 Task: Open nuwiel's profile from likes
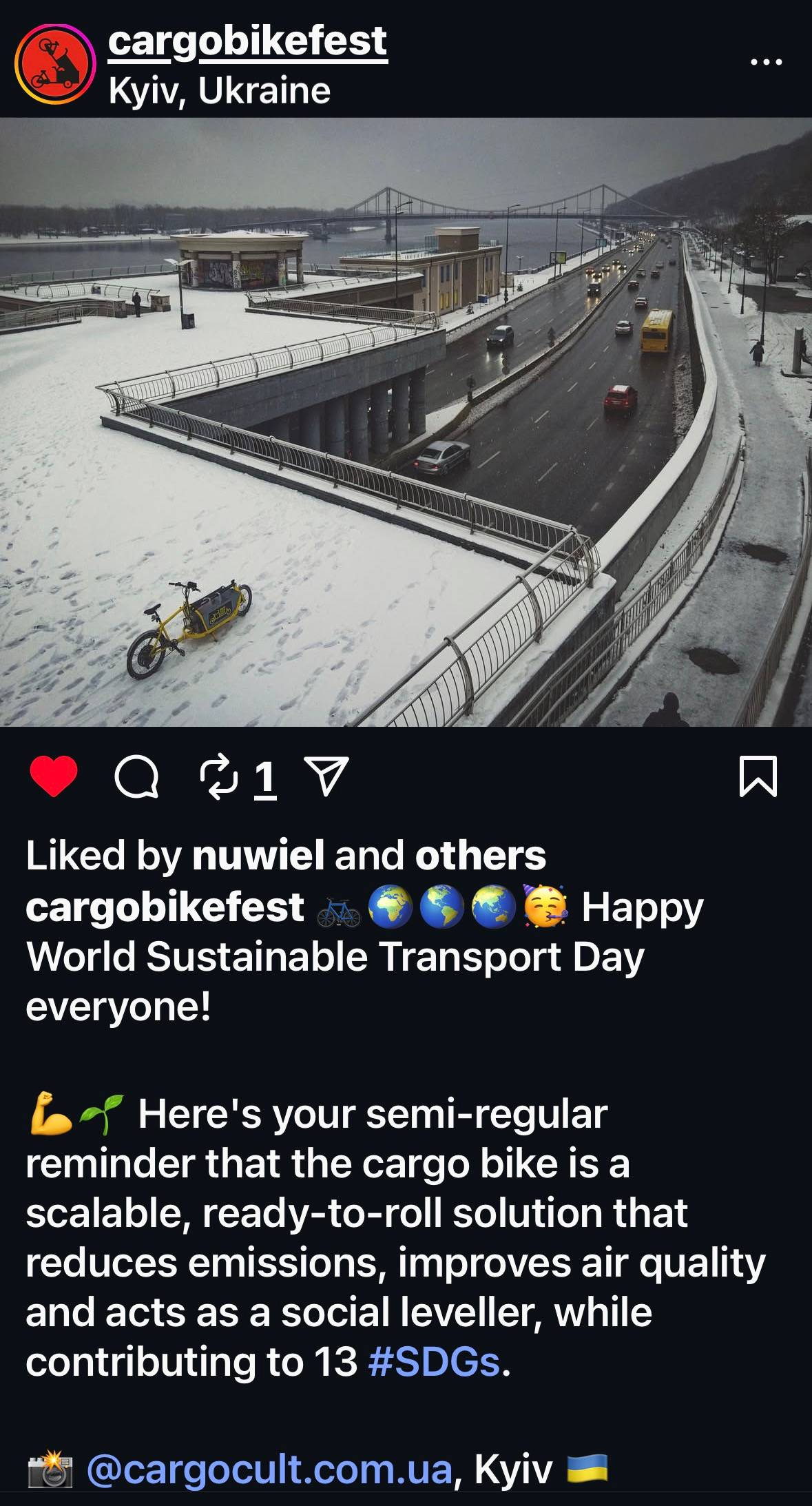[258, 856]
